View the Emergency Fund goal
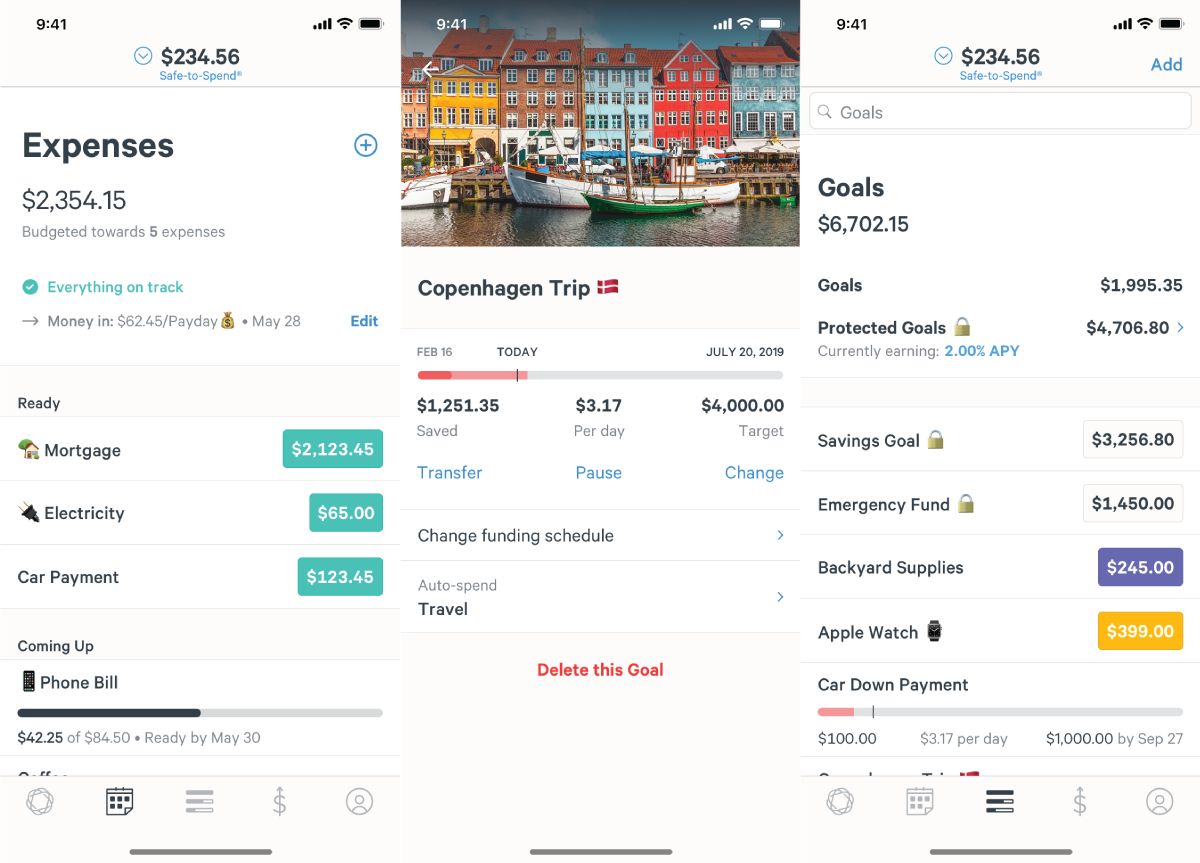The image size is (1200, 863). click(x=1000, y=504)
